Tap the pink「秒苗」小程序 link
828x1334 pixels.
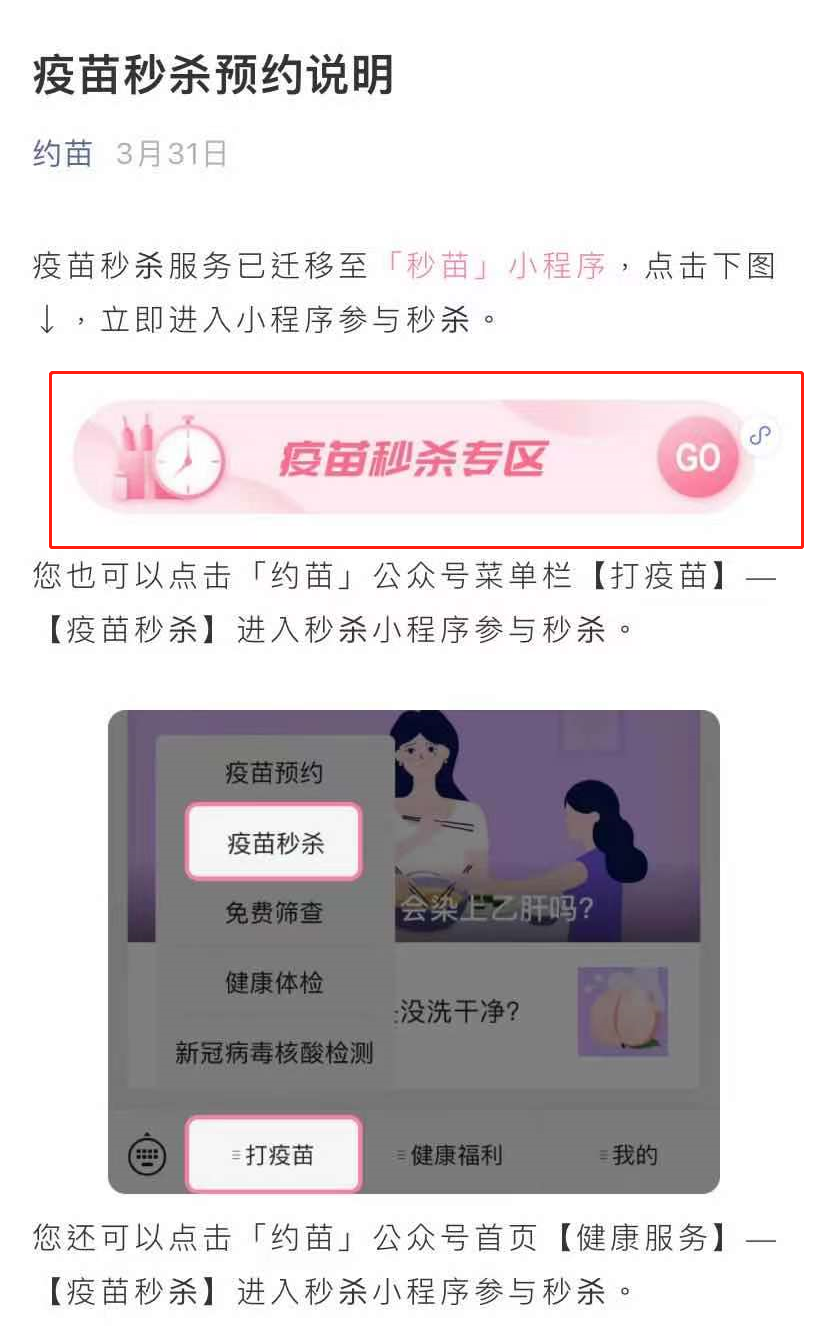pyautogui.click(x=495, y=266)
